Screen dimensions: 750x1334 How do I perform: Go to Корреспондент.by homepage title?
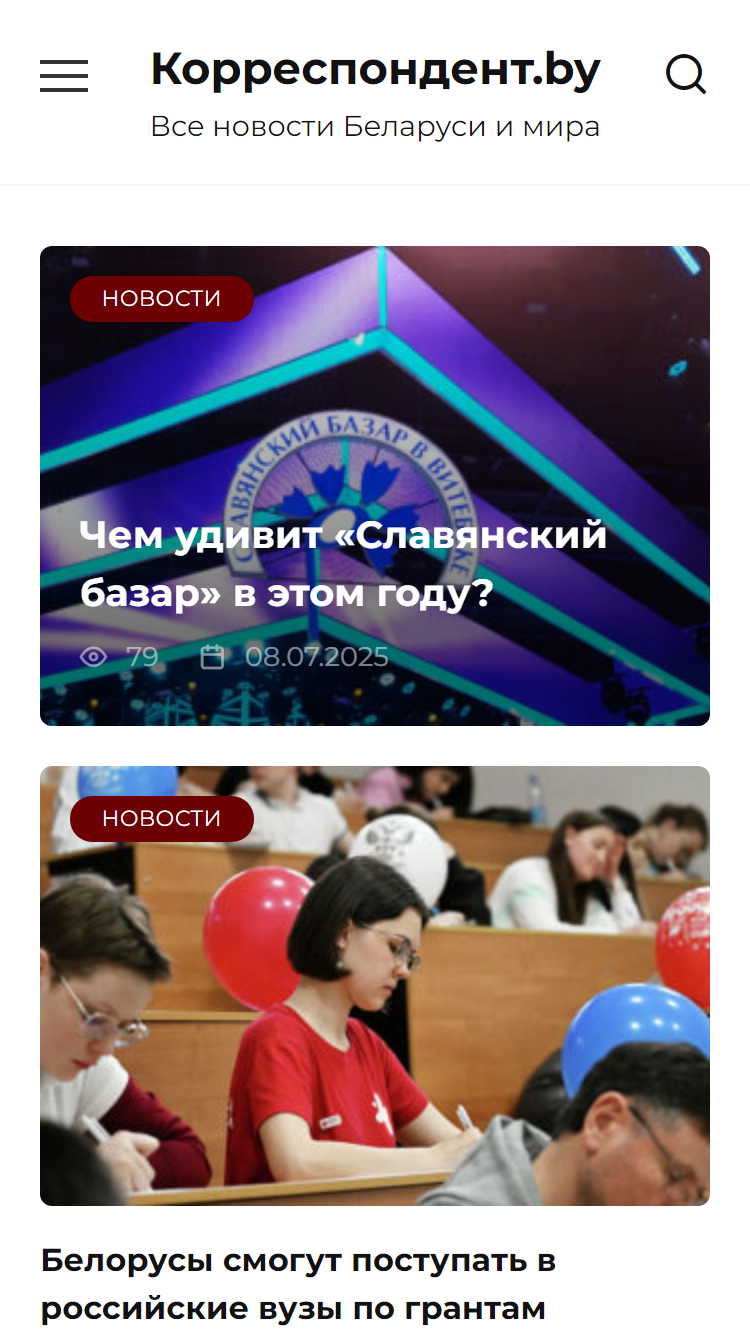tap(375, 69)
